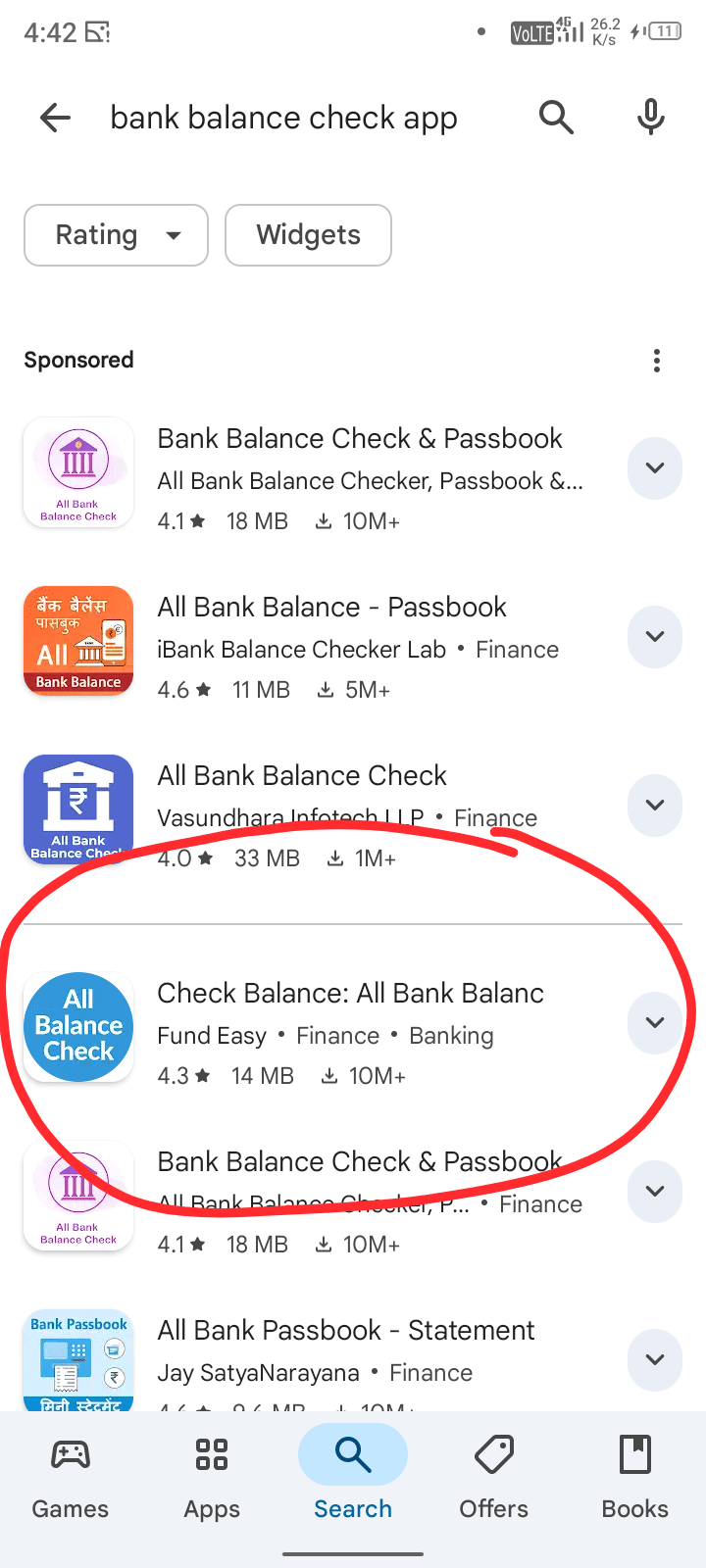
Task: Edit the bank balance check app query
Action: (x=284, y=119)
